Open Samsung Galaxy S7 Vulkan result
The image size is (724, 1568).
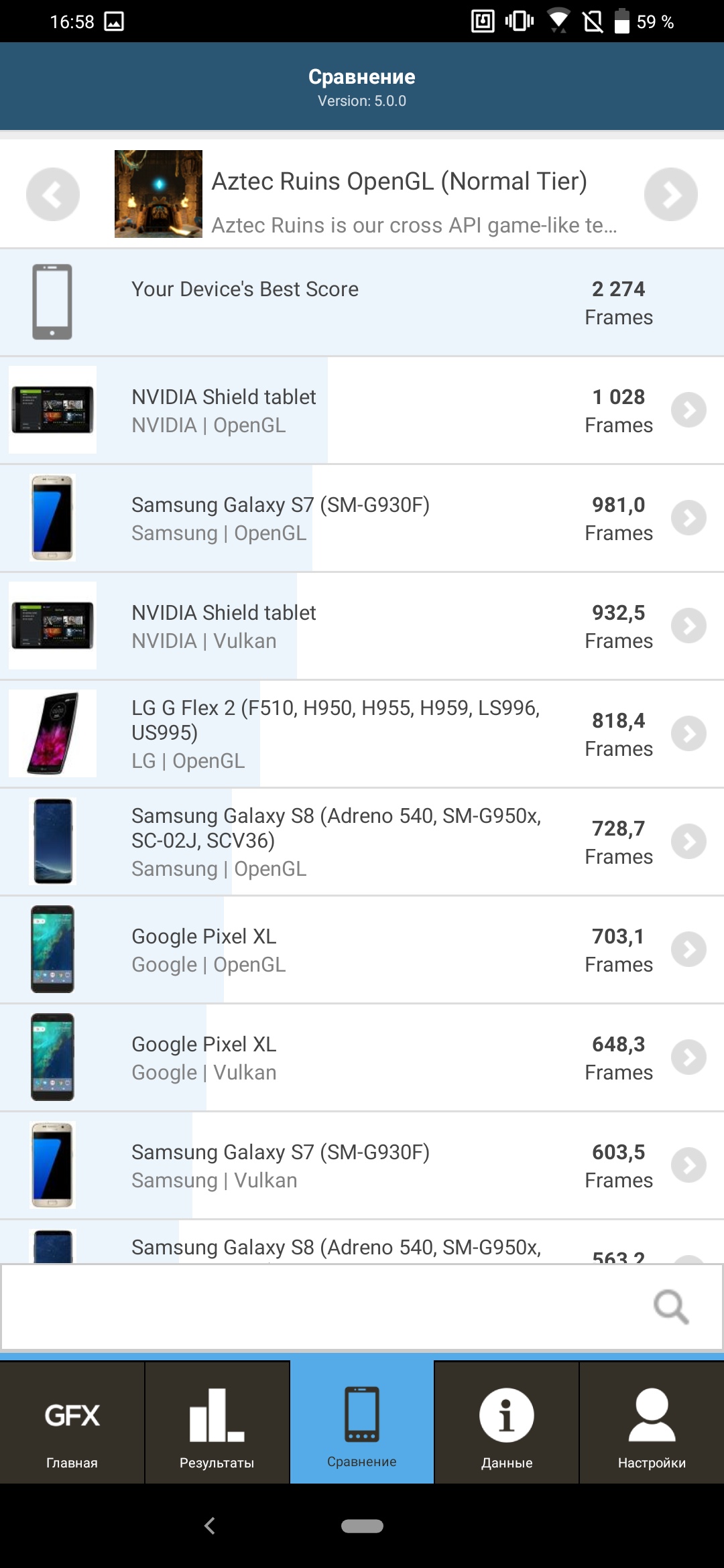362,1165
